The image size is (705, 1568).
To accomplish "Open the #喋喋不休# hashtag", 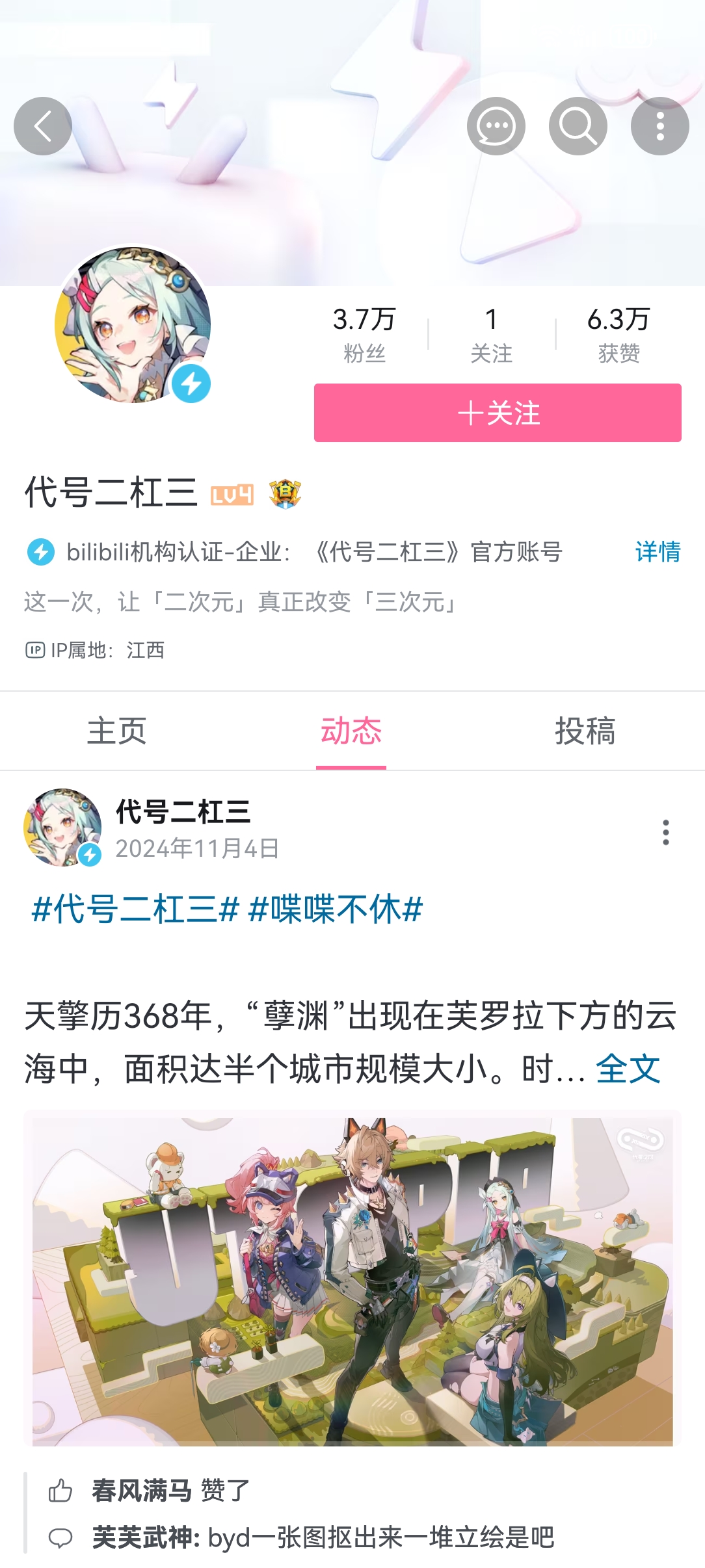I will pos(336,909).
